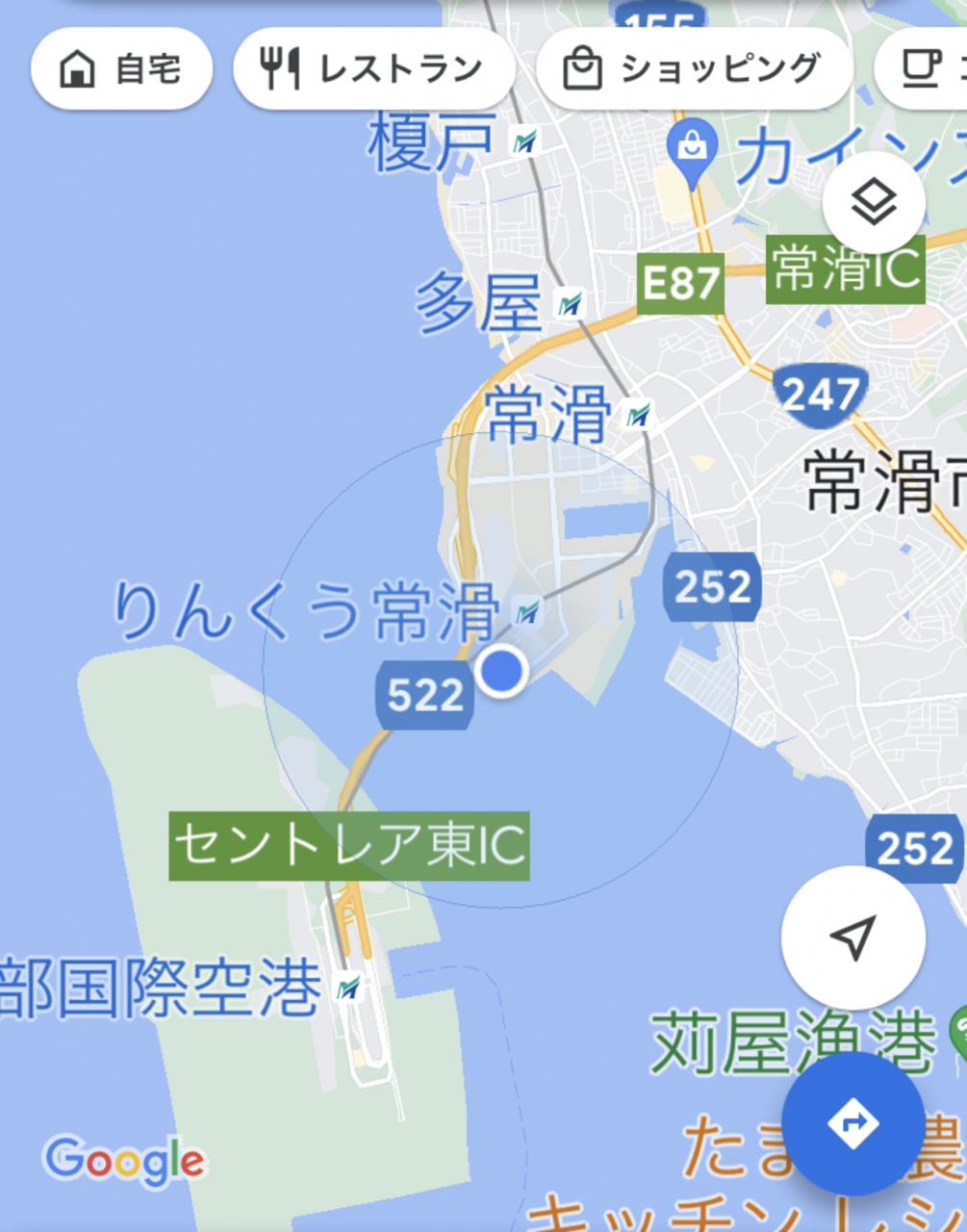This screenshot has width=967, height=1232.
Task: Choose the ショッピング shopping chip
Action: pyautogui.click(x=694, y=69)
